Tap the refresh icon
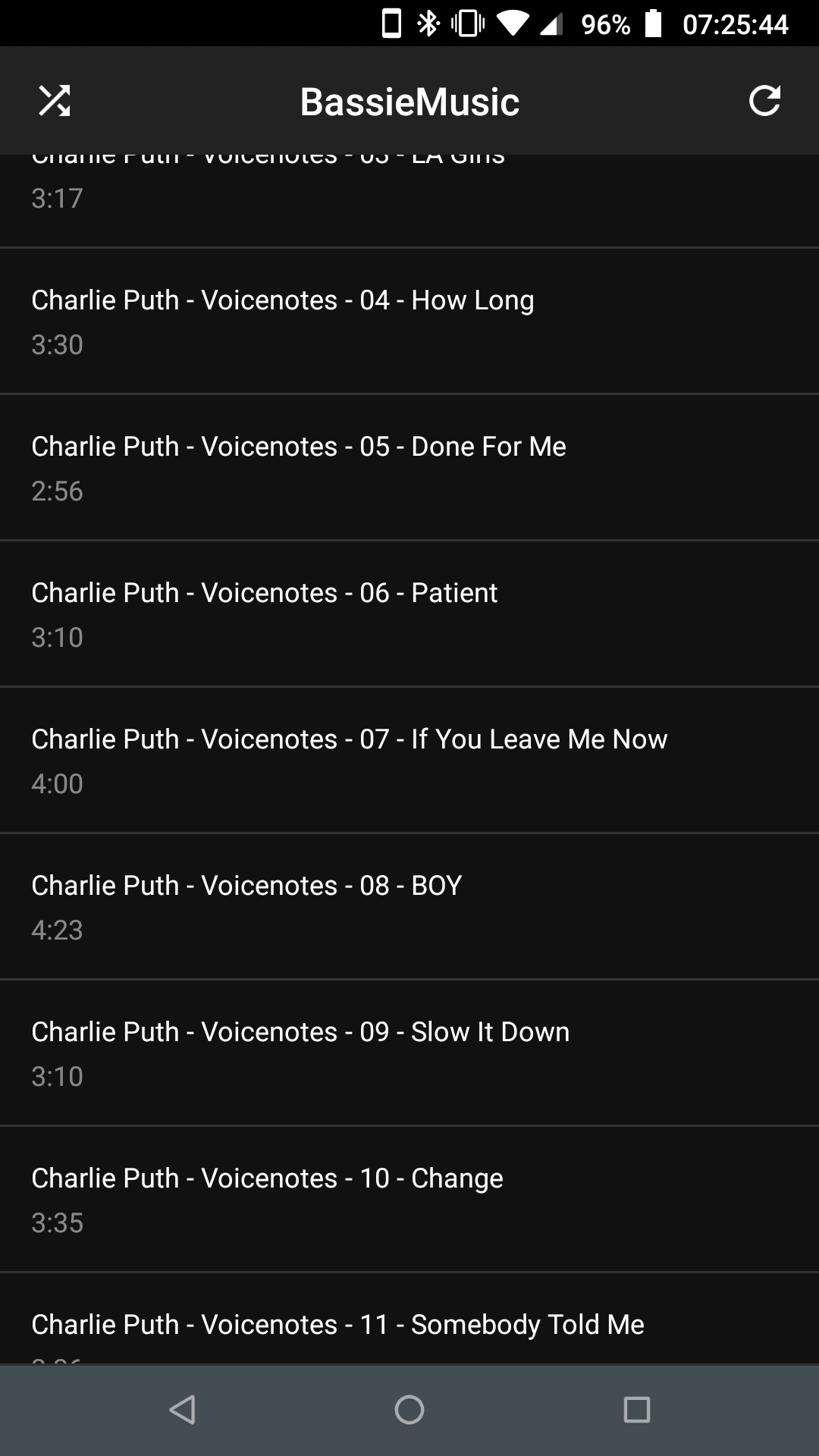The height and width of the screenshot is (1456, 819). [x=764, y=101]
